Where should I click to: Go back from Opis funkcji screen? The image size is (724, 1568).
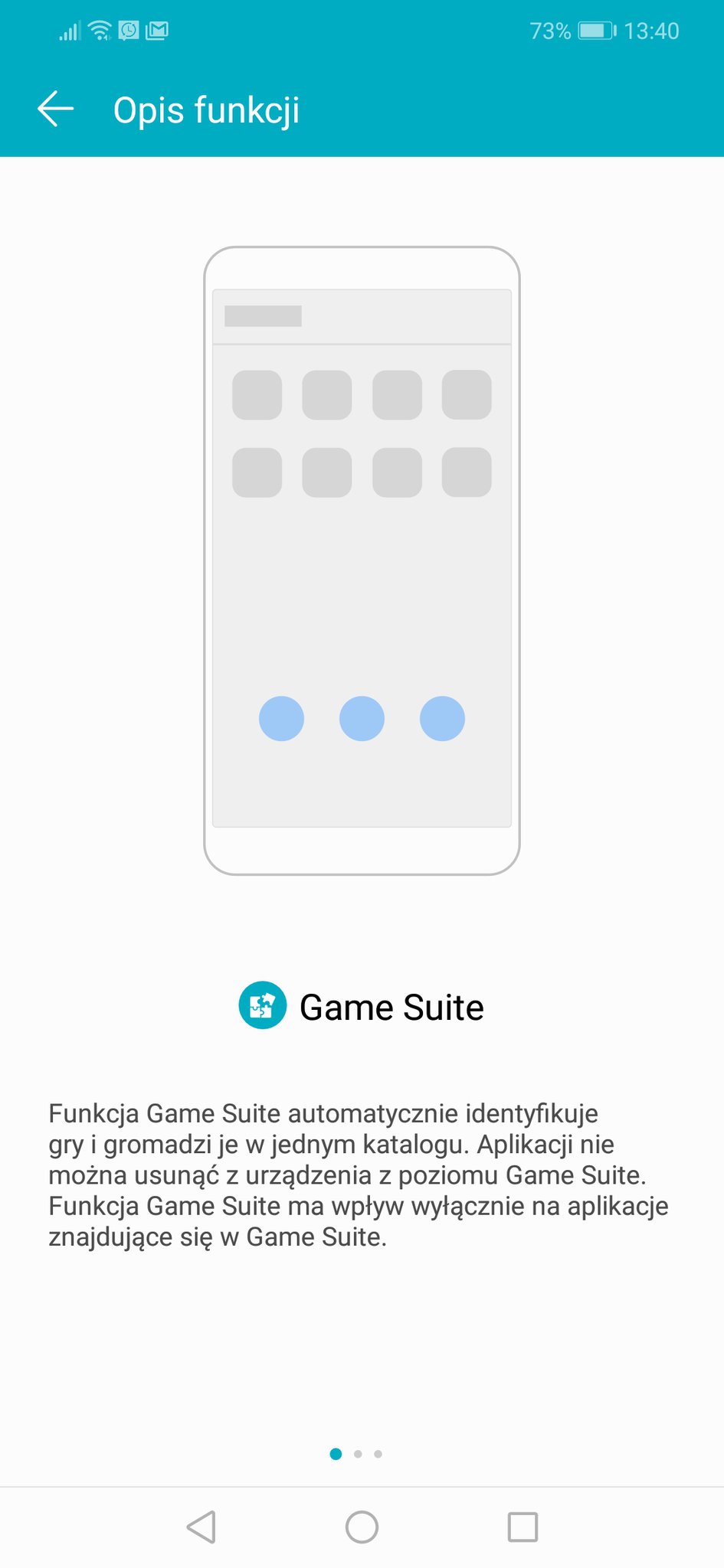pyautogui.click(x=56, y=109)
